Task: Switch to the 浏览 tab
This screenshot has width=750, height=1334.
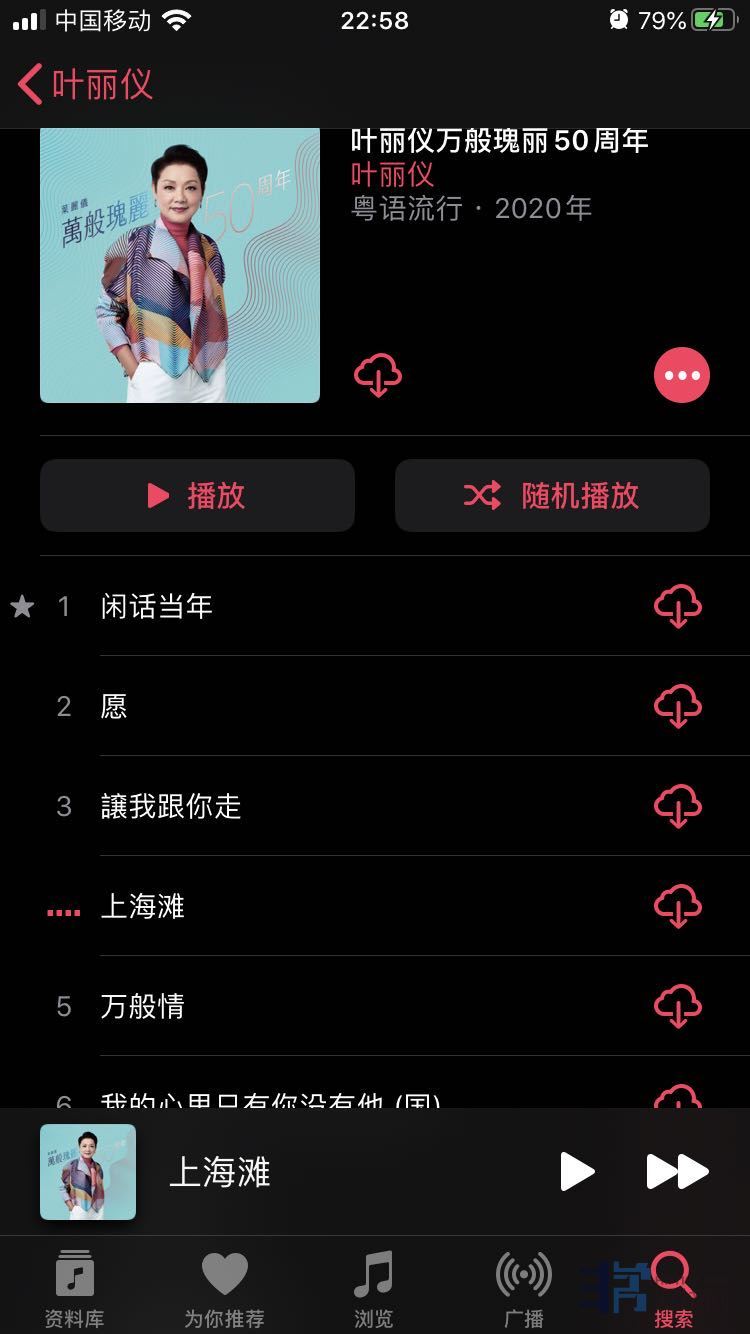Action: click(x=374, y=1288)
